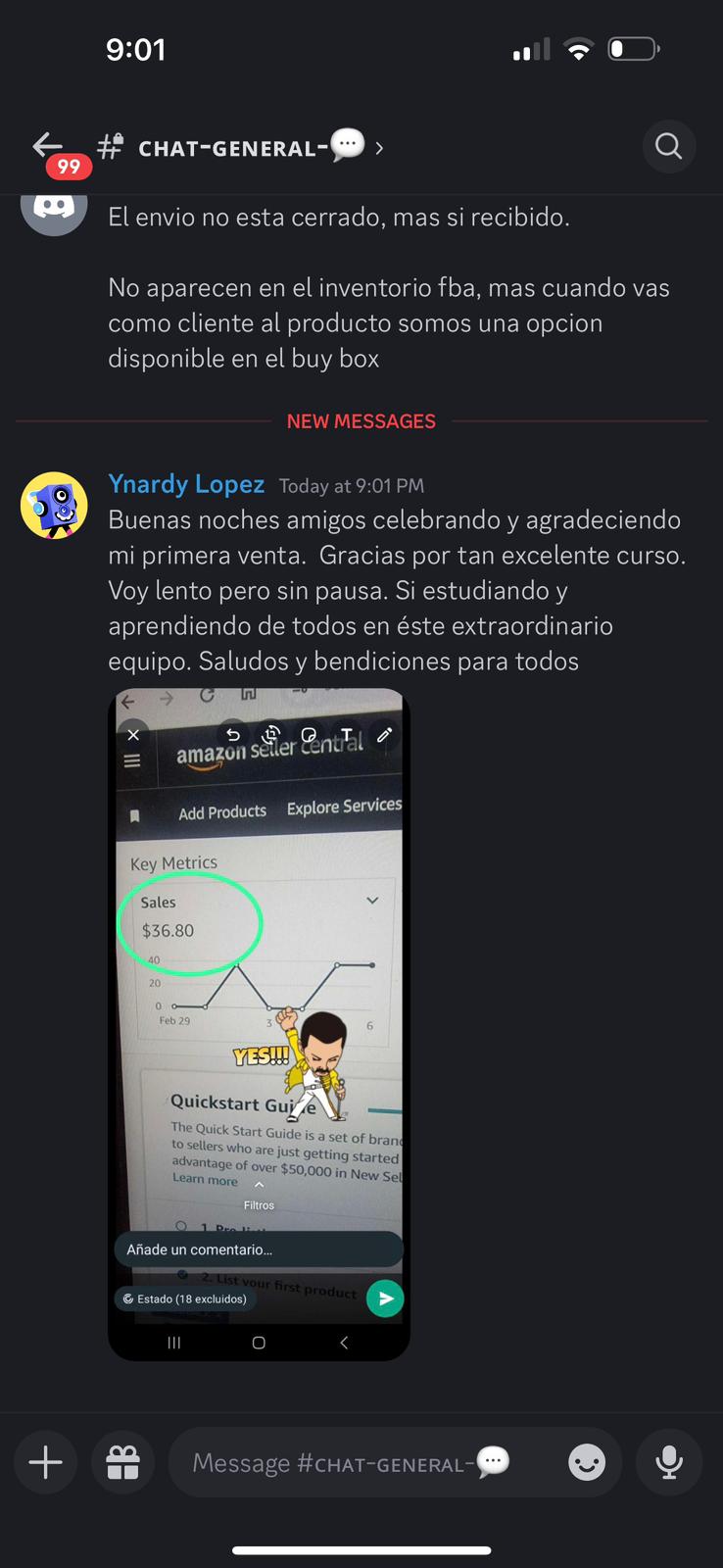Search messages in this channel
723x1568 pixels.
pos(669,147)
